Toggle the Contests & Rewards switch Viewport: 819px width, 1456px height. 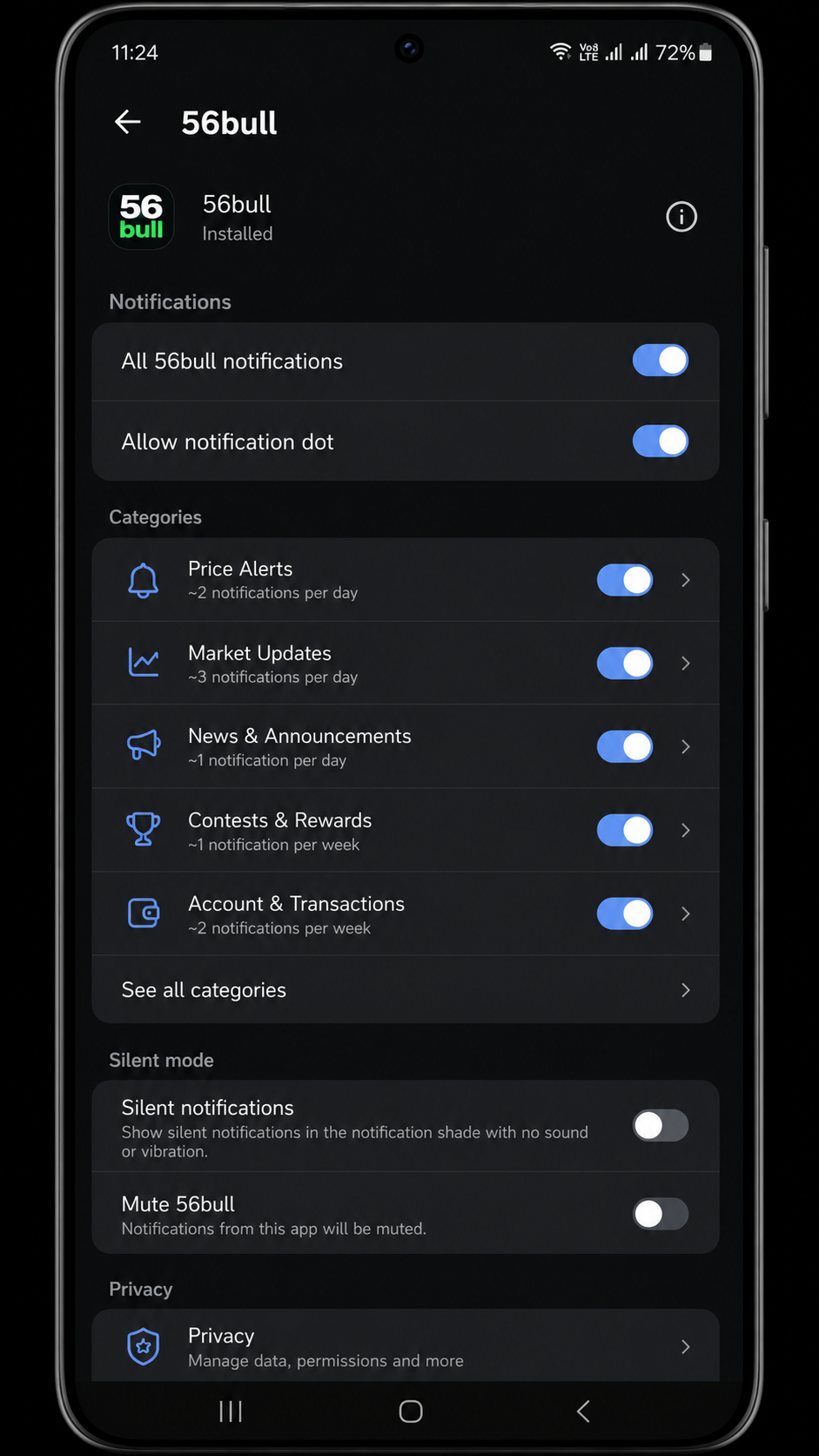tap(625, 830)
